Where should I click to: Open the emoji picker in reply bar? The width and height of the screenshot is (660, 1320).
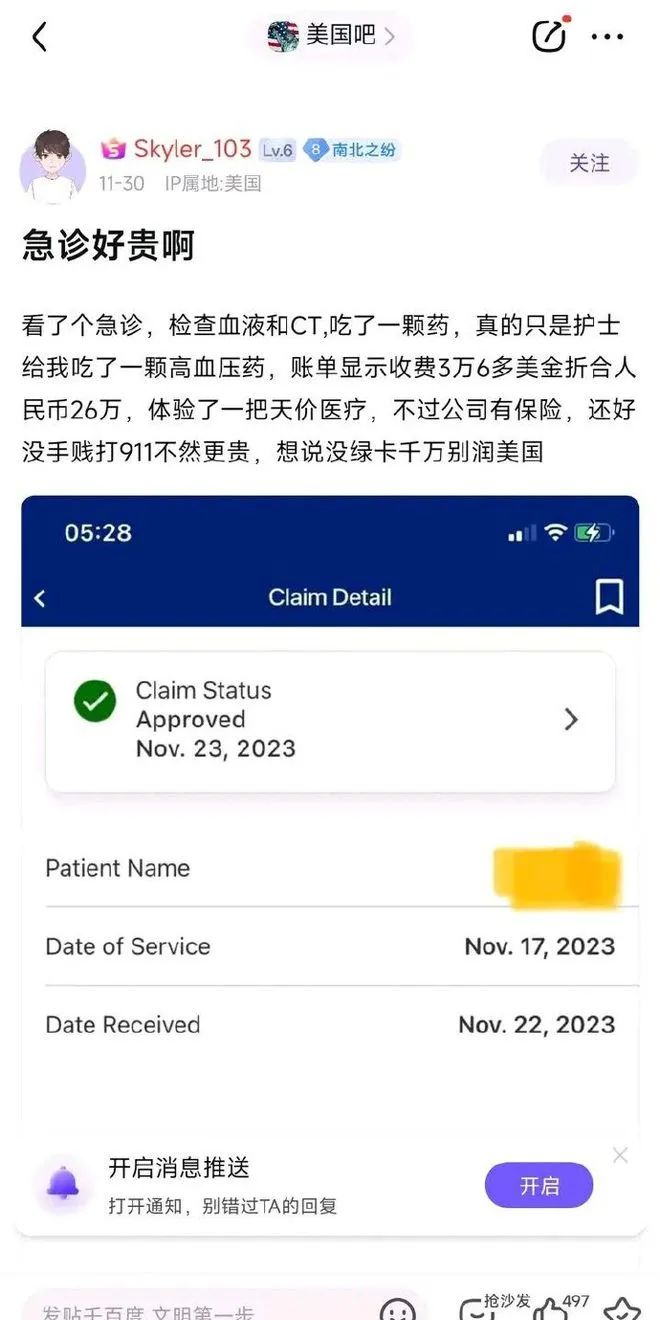[x=398, y=1308]
